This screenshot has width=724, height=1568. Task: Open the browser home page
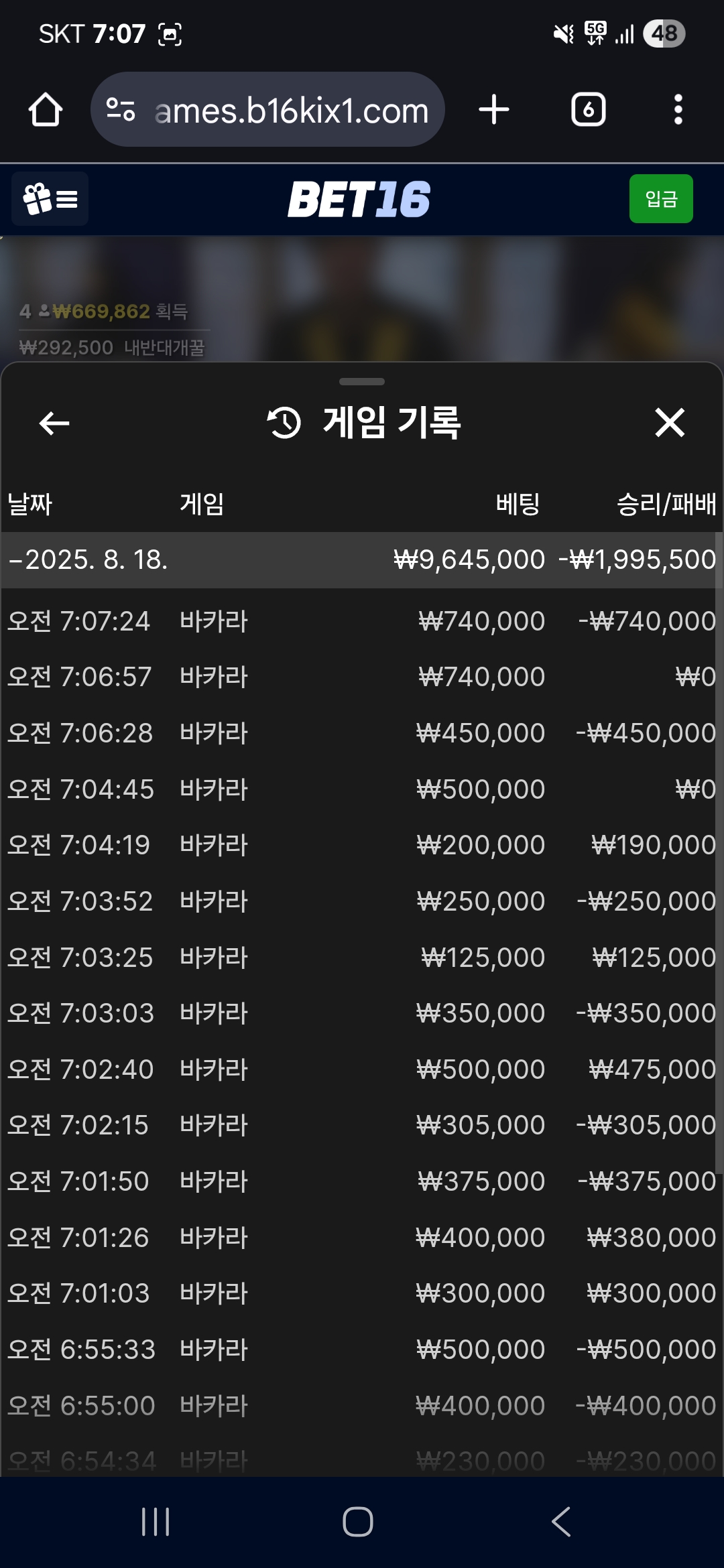[46, 109]
